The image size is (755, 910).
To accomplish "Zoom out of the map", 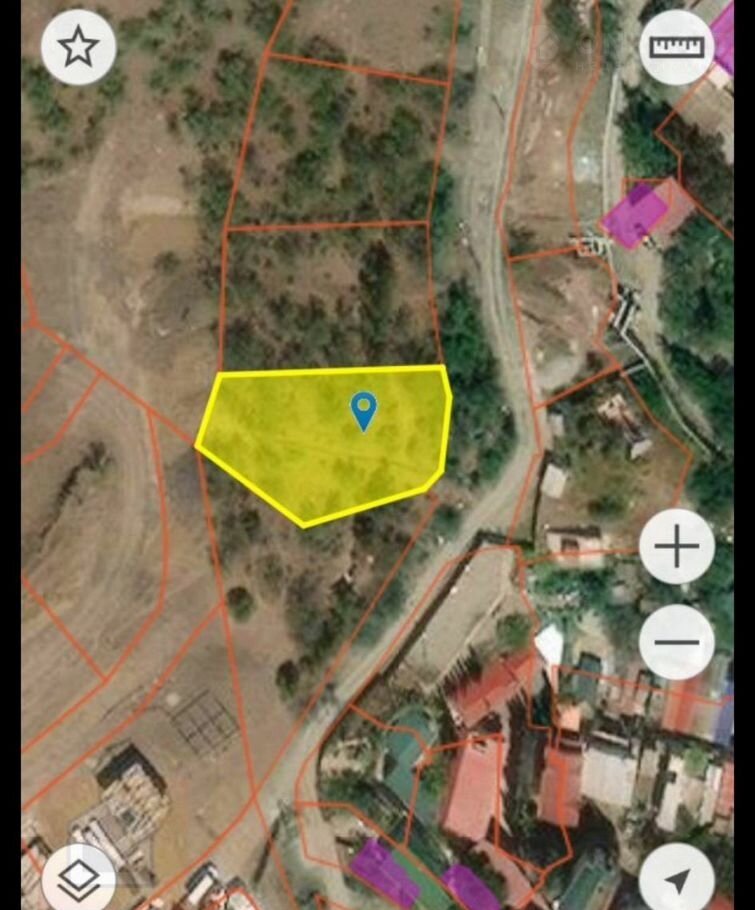I will [677, 641].
